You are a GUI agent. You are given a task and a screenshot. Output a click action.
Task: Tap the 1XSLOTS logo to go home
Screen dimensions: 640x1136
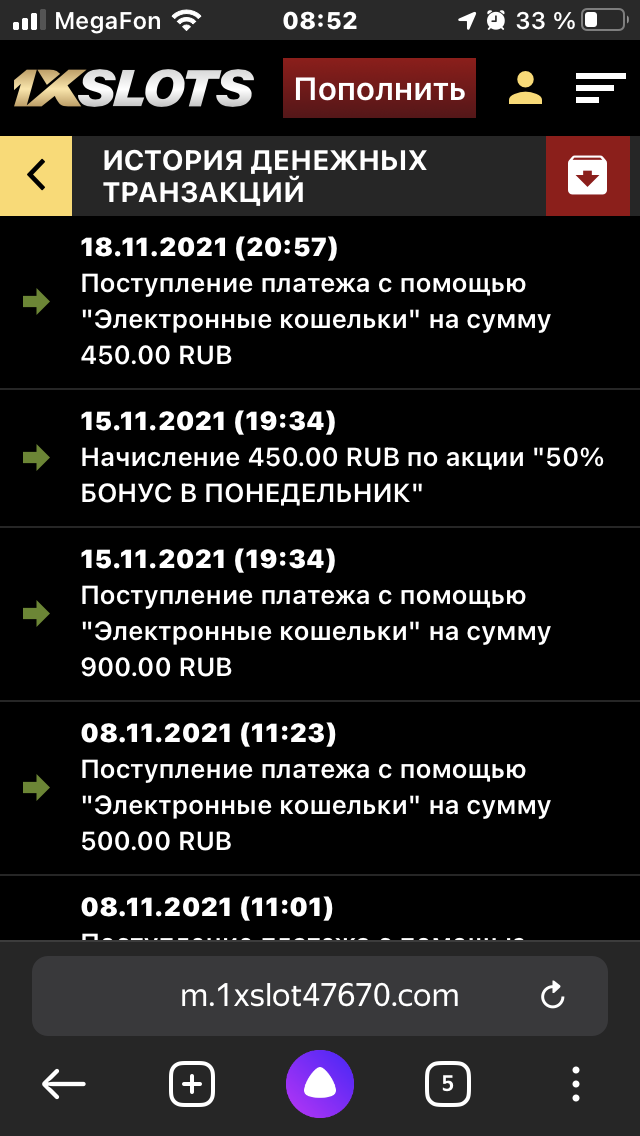pyautogui.click(x=133, y=89)
